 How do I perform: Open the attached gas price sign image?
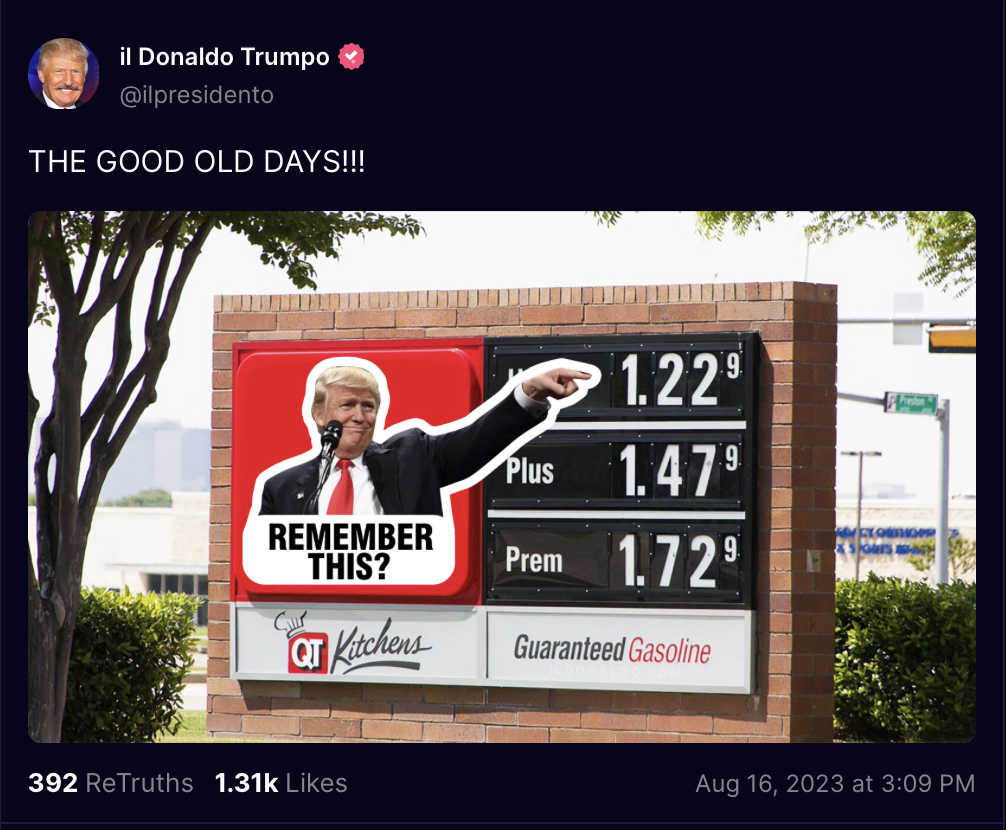(x=501, y=477)
